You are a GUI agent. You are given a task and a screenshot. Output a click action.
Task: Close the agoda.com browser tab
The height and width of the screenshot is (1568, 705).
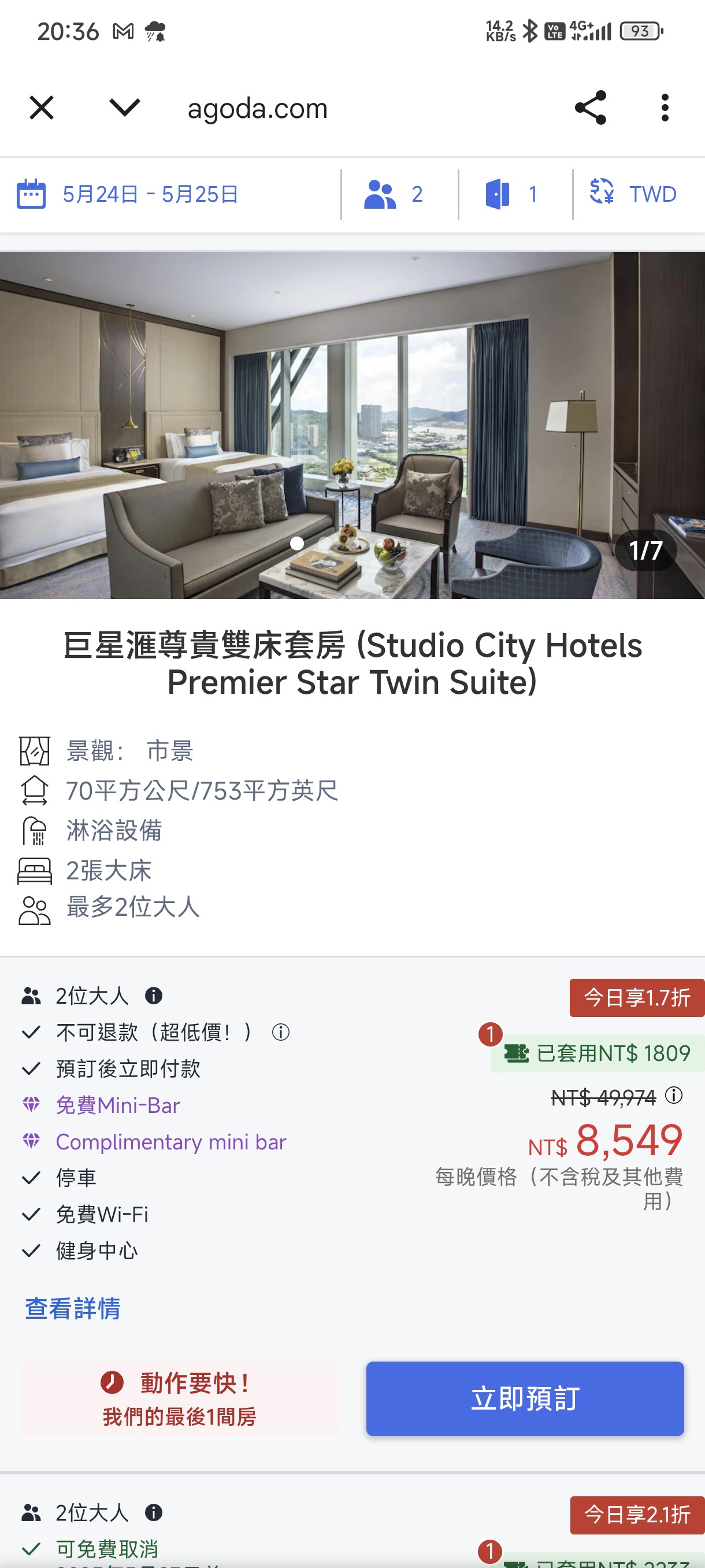(42, 108)
